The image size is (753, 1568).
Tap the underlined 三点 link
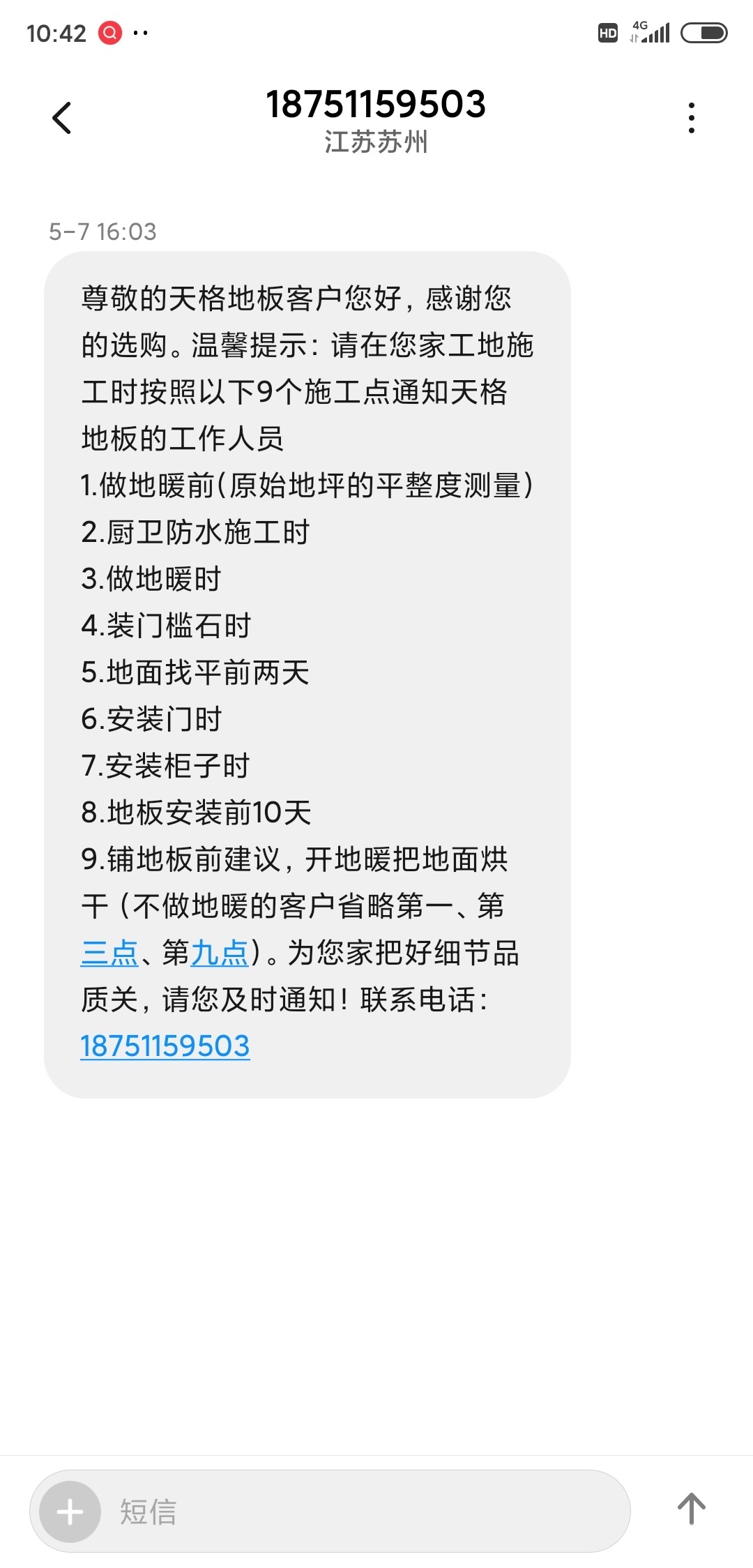pos(110,953)
